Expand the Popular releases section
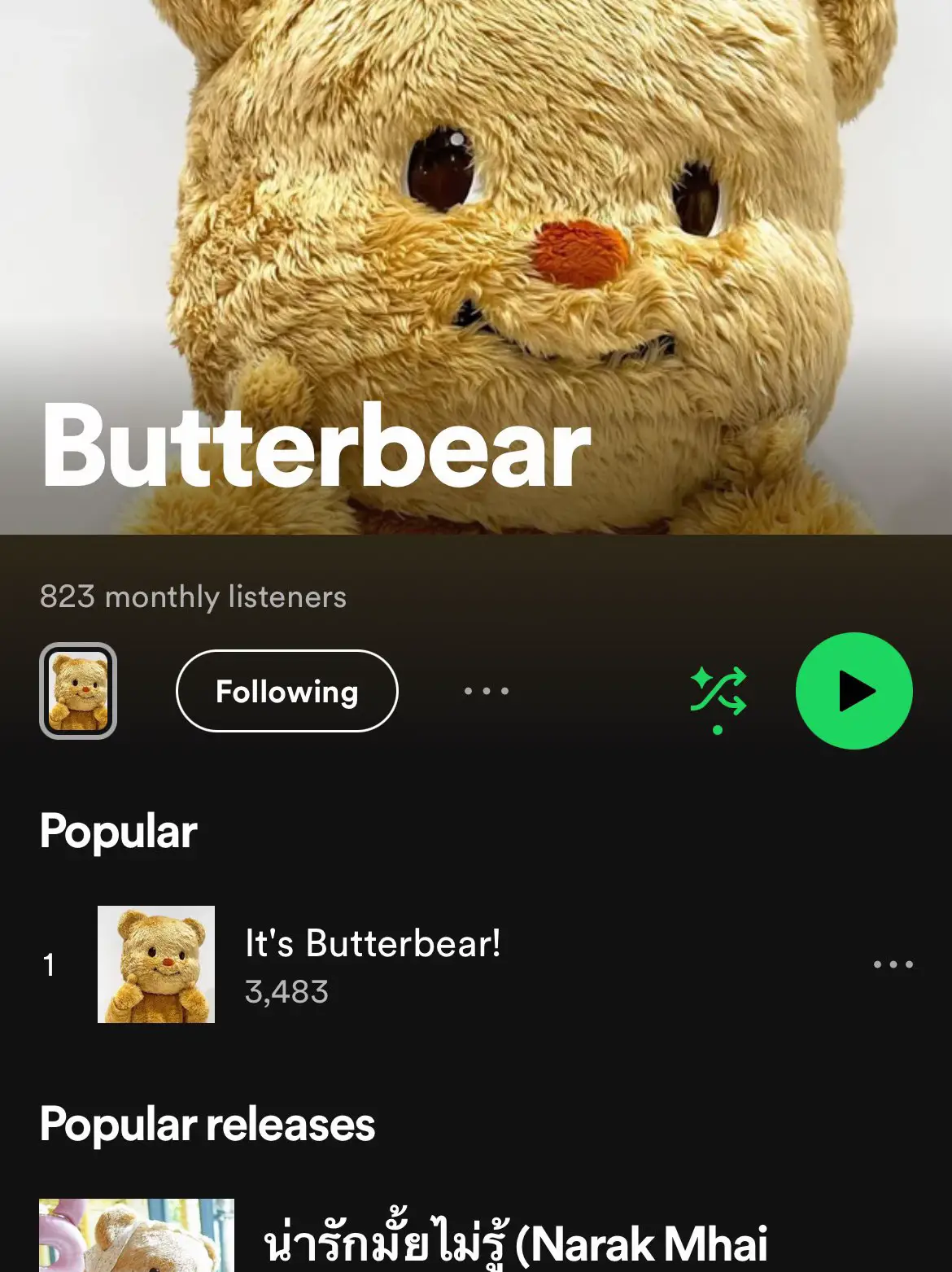Viewport: 952px width, 1272px height. 207,1126
